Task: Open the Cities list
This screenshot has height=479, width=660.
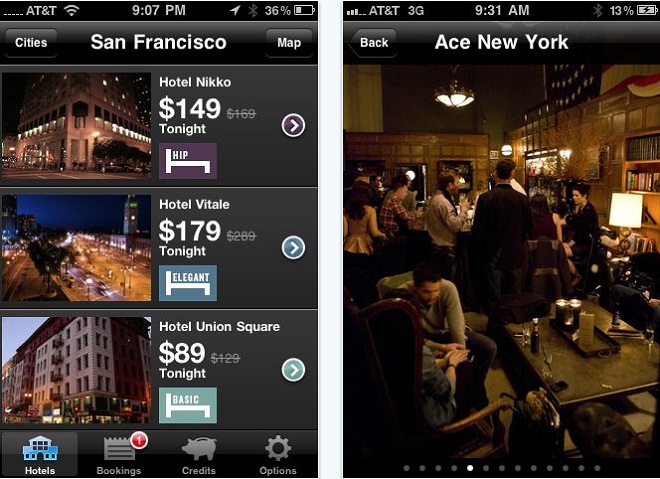Action: coord(31,43)
